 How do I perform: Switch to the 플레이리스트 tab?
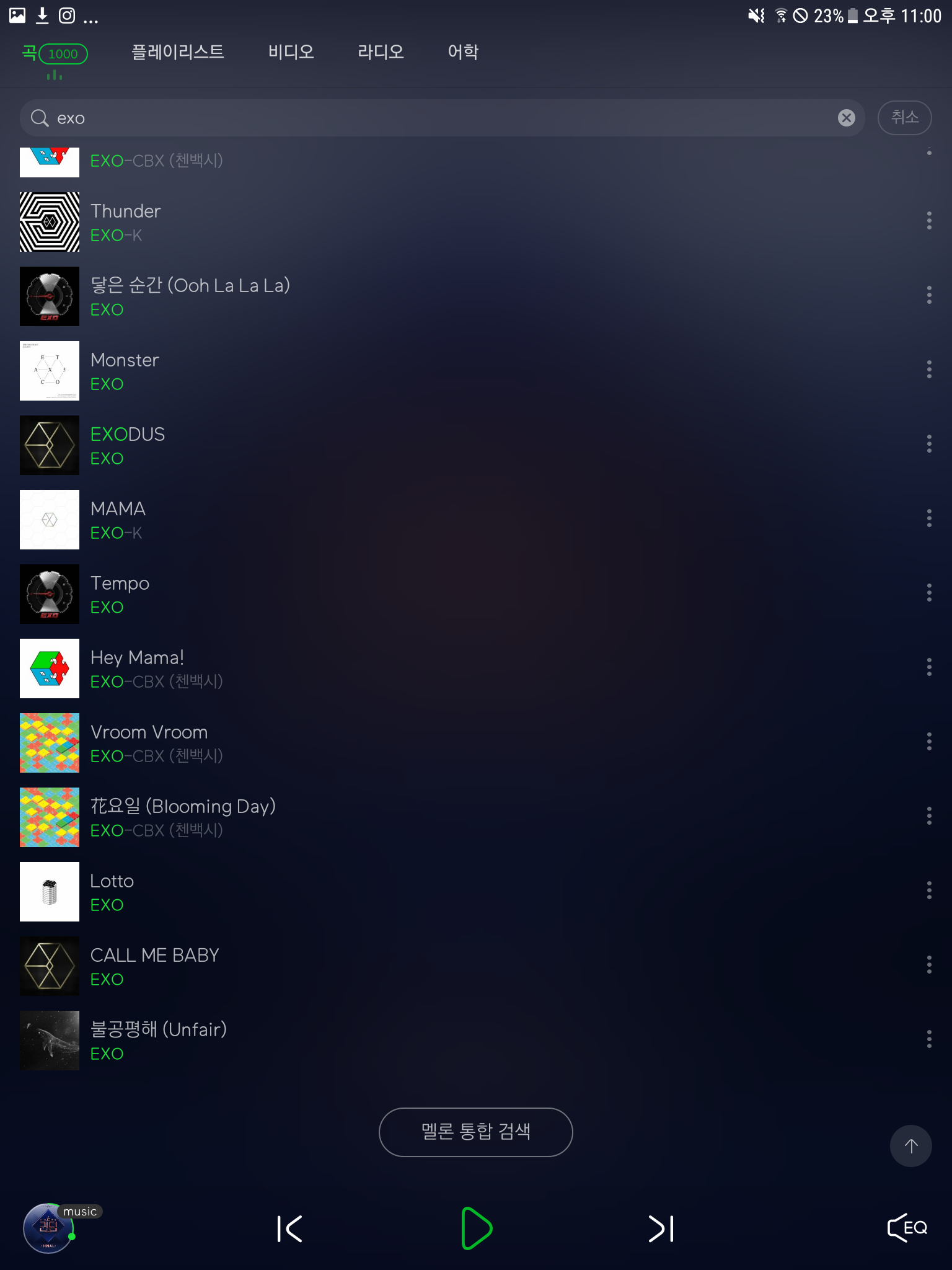177,52
